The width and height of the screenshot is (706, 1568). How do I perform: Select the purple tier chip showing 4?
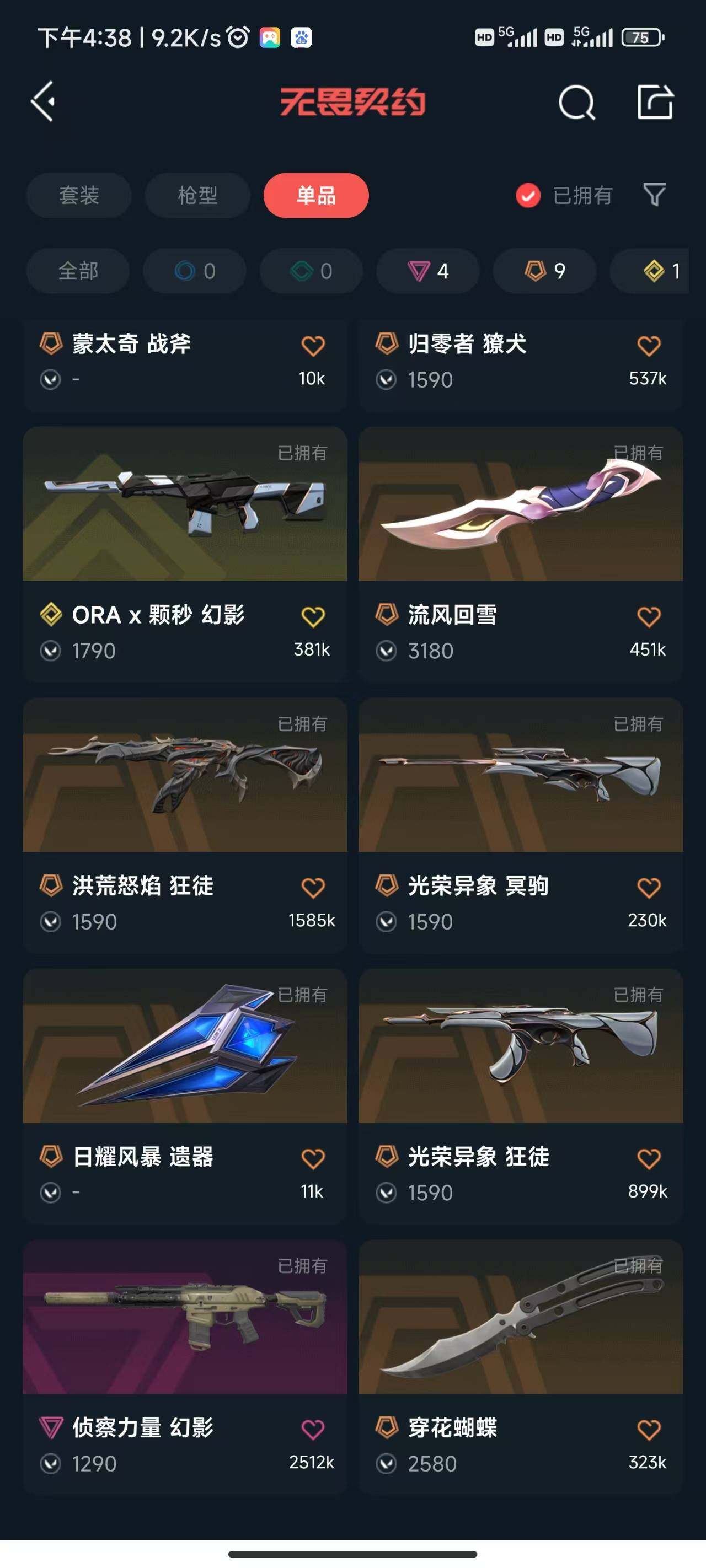pos(427,271)
